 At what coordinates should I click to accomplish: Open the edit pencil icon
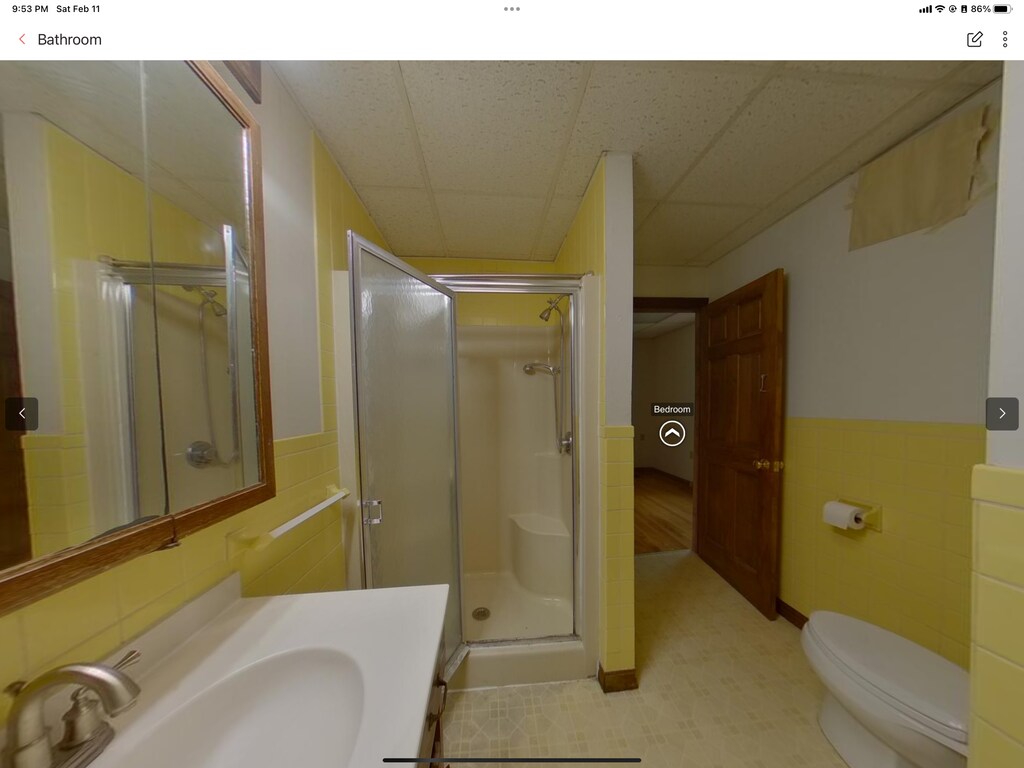[x=975, y=39]
